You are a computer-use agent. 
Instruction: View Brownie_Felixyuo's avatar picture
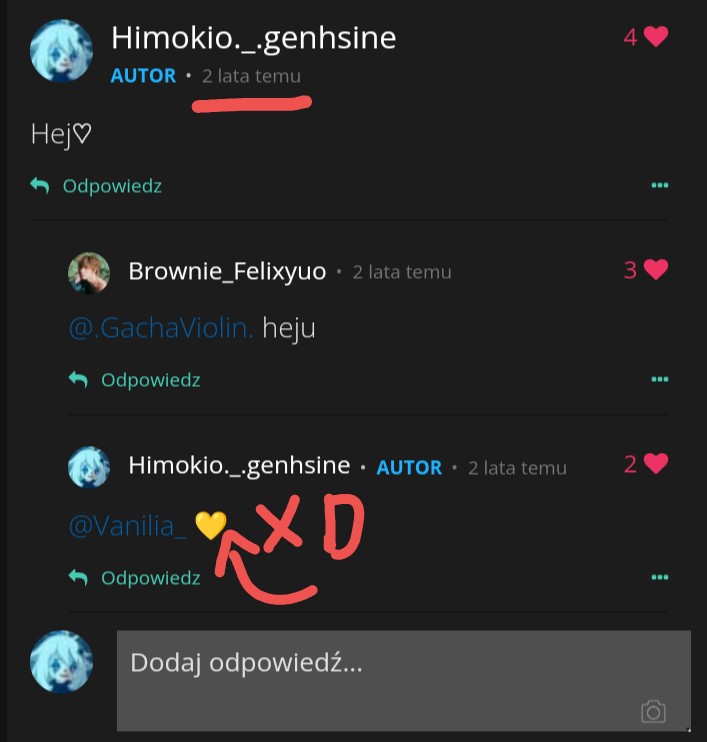pyautogui.click(x=88, y=272)
